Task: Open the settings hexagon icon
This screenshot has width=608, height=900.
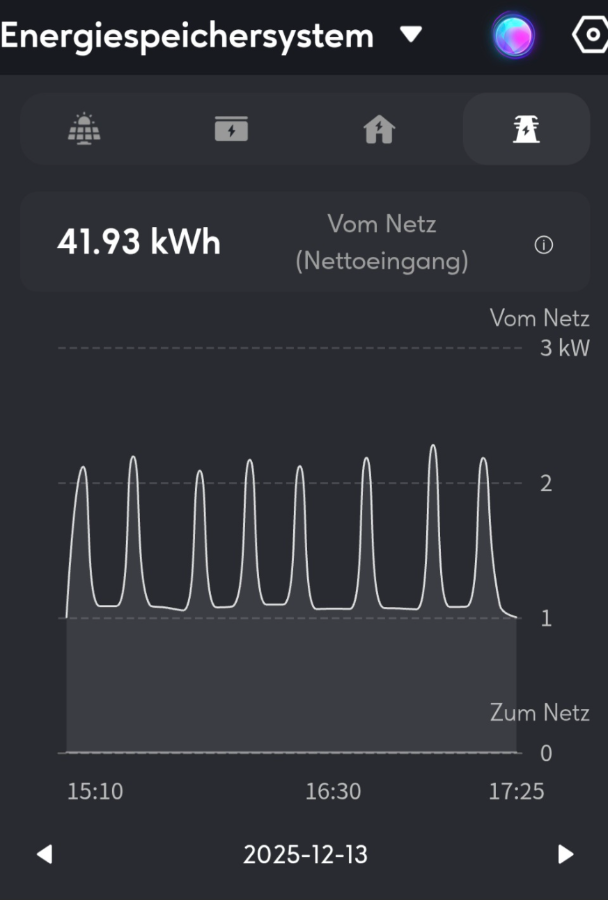Action: (592, 35)
